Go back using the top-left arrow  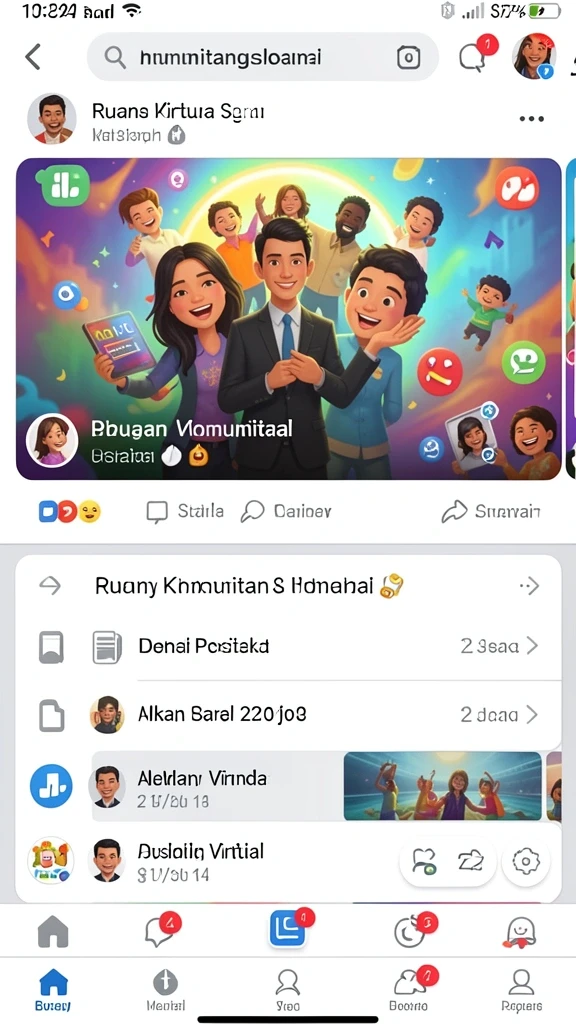pyautogui.click(x=33, y=57)
